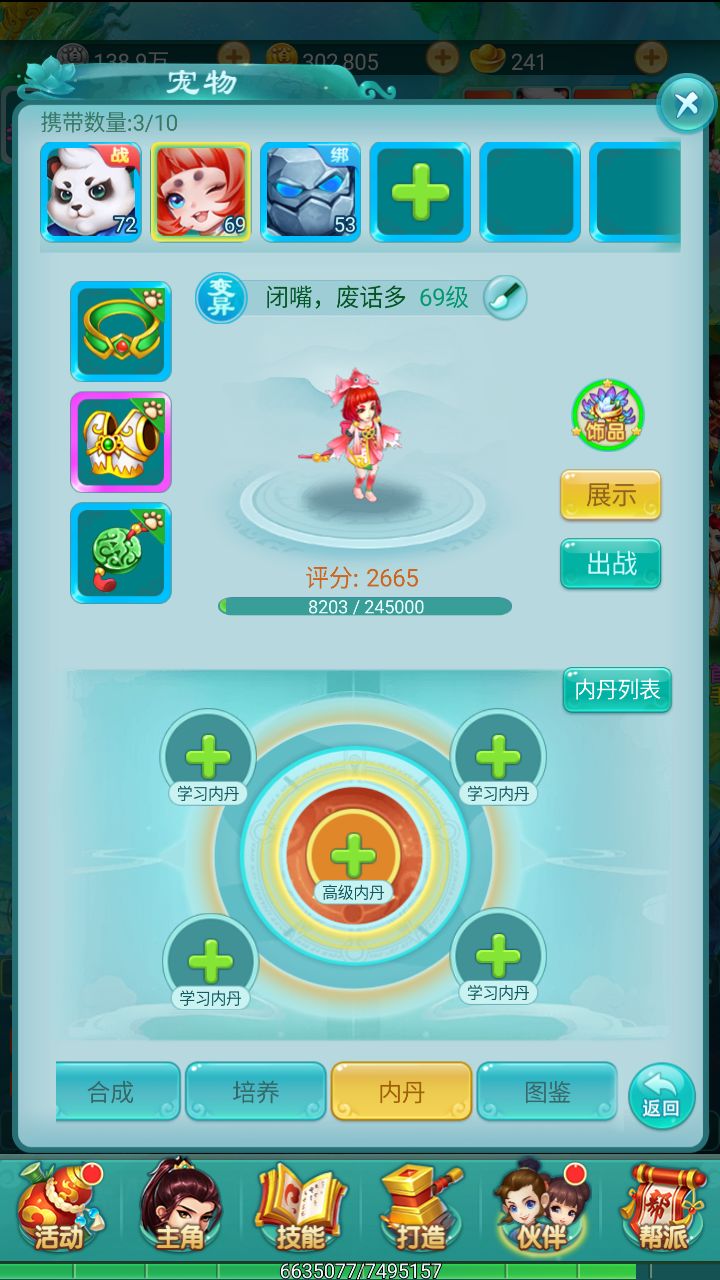Open the golden armor equipment slot

(x=120, y=442)
